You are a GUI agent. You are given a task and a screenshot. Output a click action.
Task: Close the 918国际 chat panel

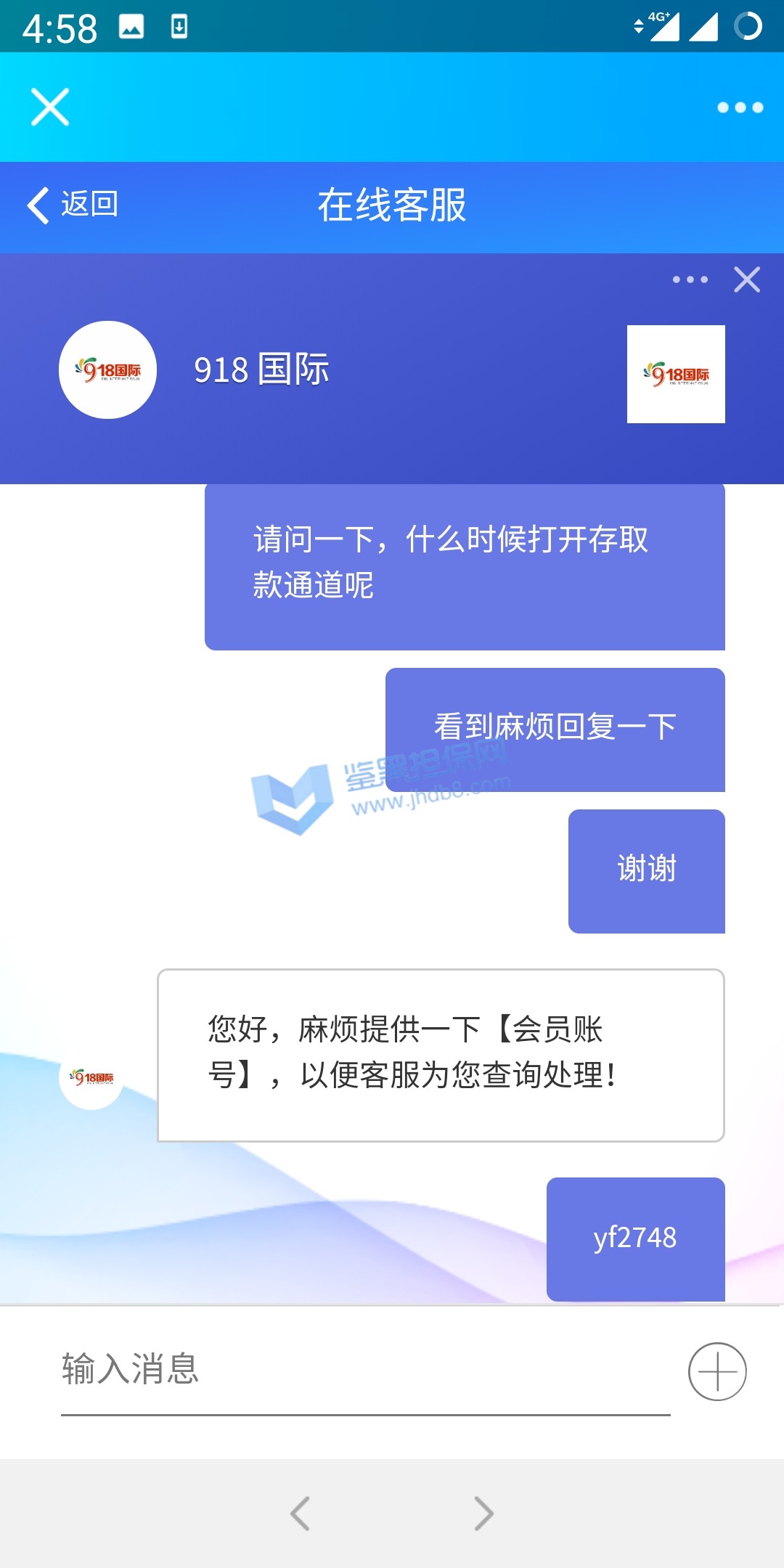[747, 279]
